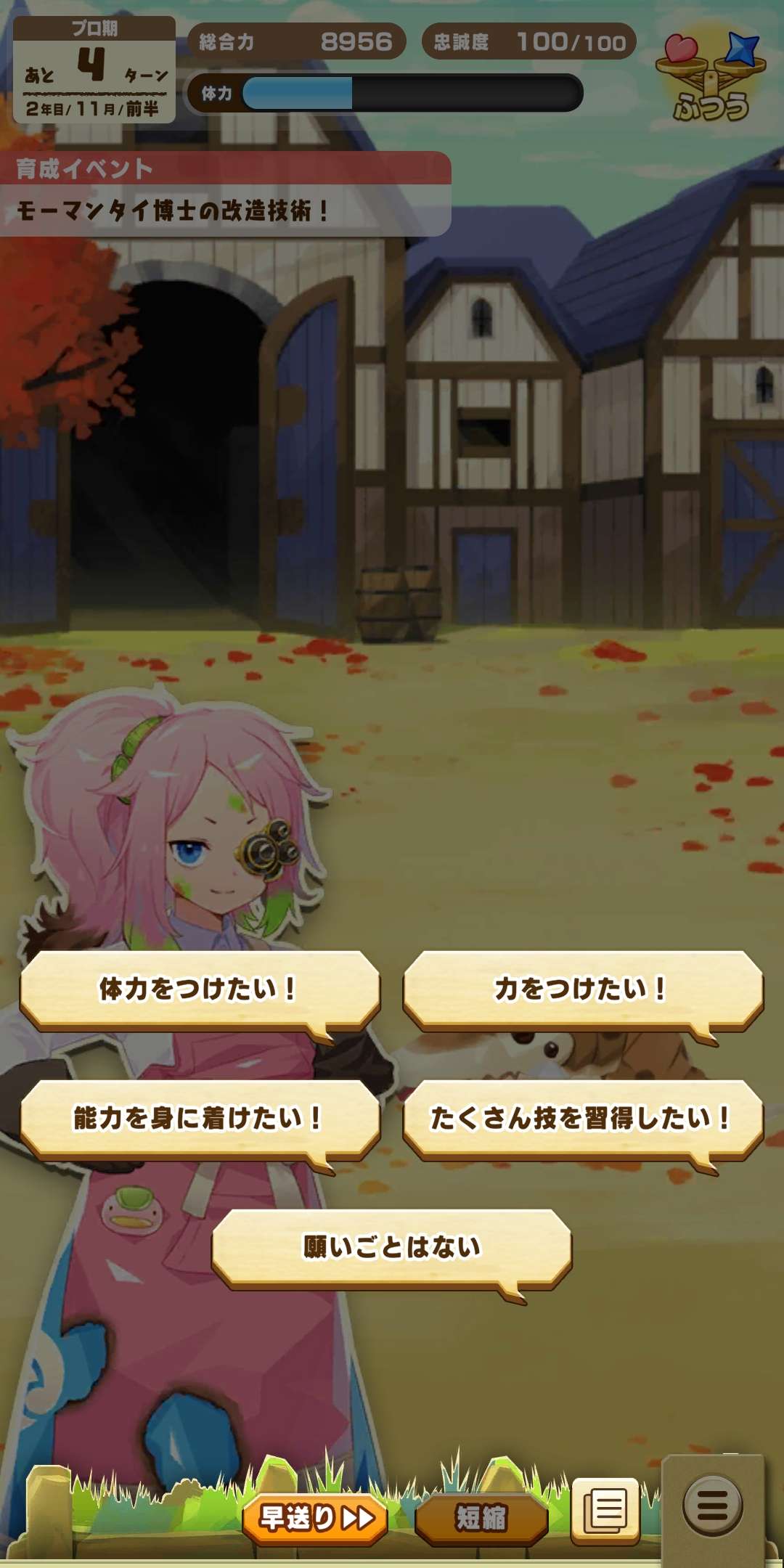784x1568 pixels.
Task: Select 願いごとはない option
Action: click(392, 1247)
